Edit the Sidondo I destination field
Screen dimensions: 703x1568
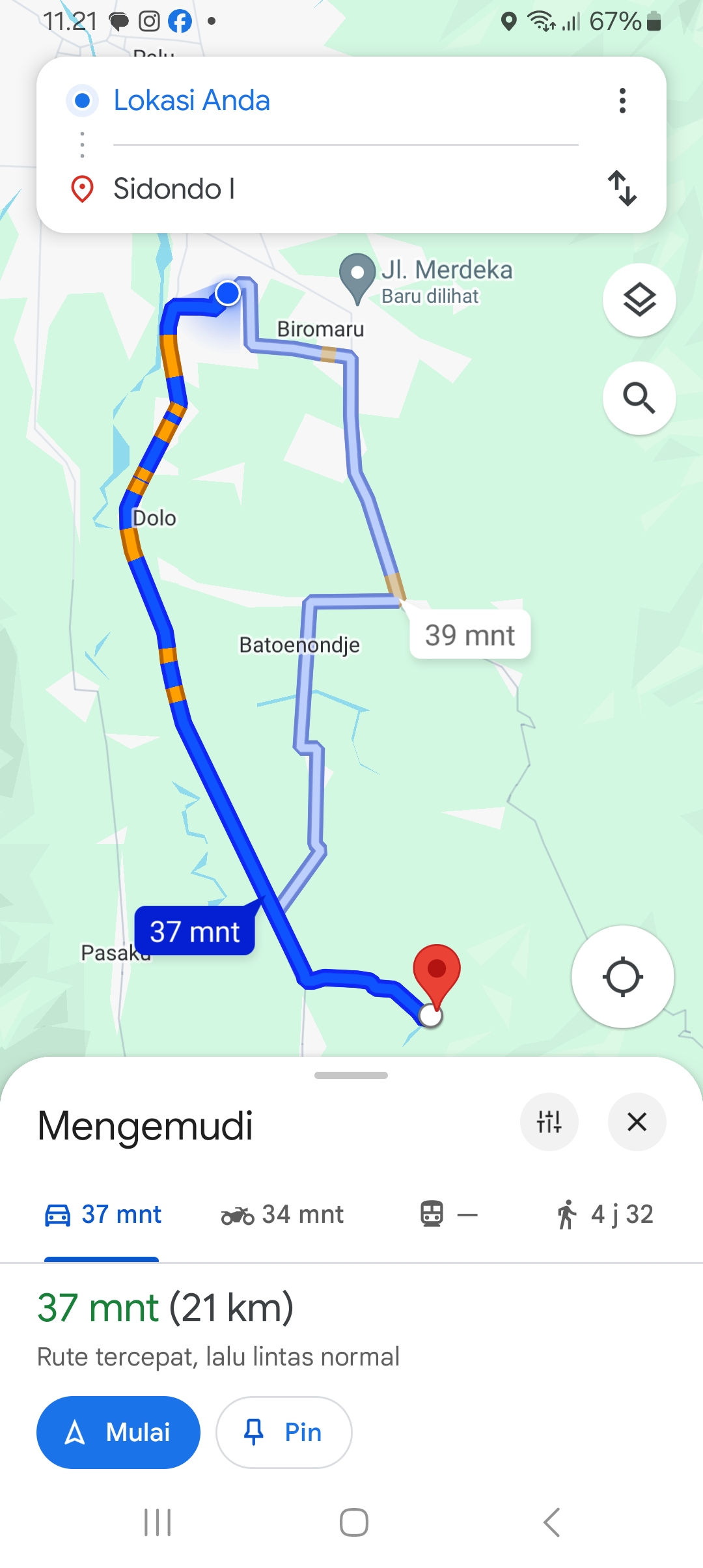click(345, 189)
